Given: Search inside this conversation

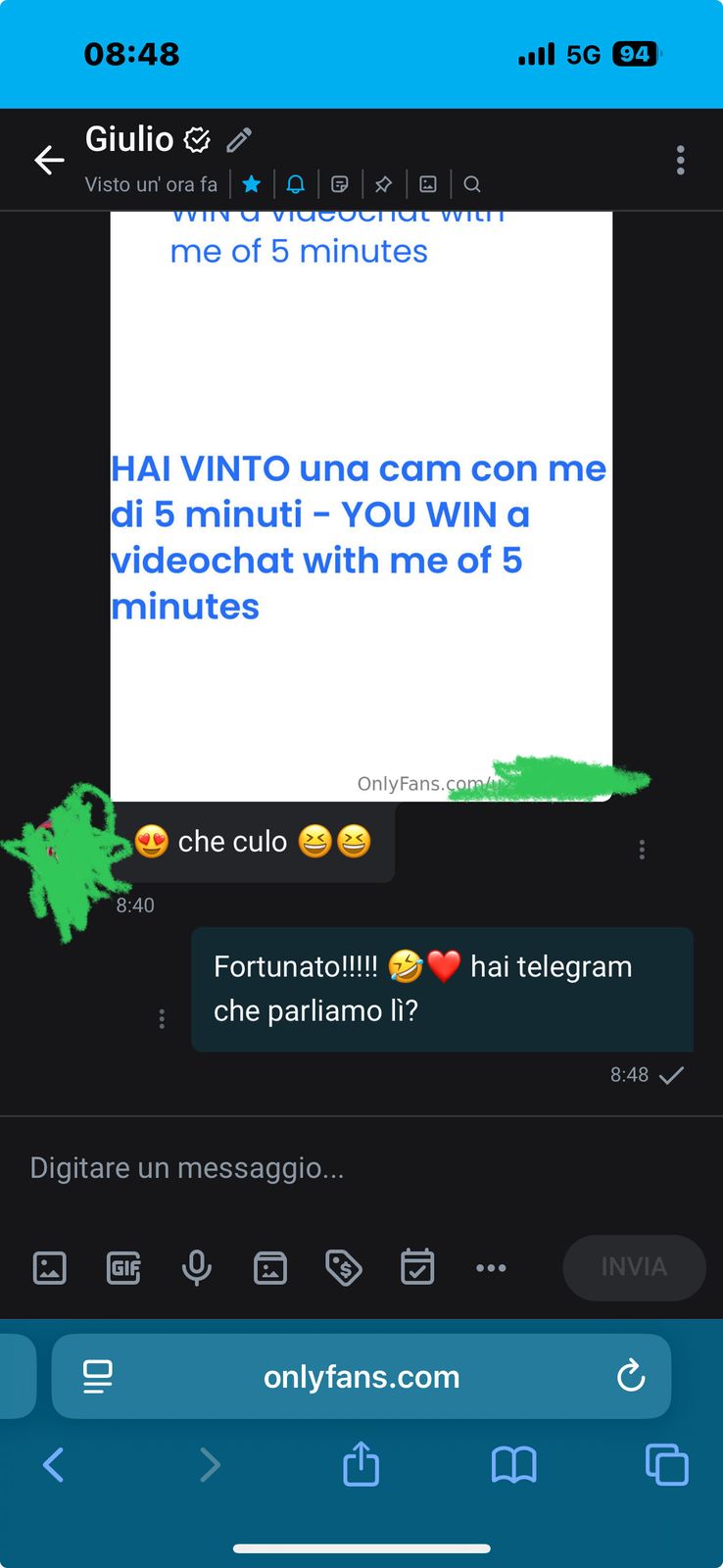Looking at the screenshot, I should click(472, 184).
